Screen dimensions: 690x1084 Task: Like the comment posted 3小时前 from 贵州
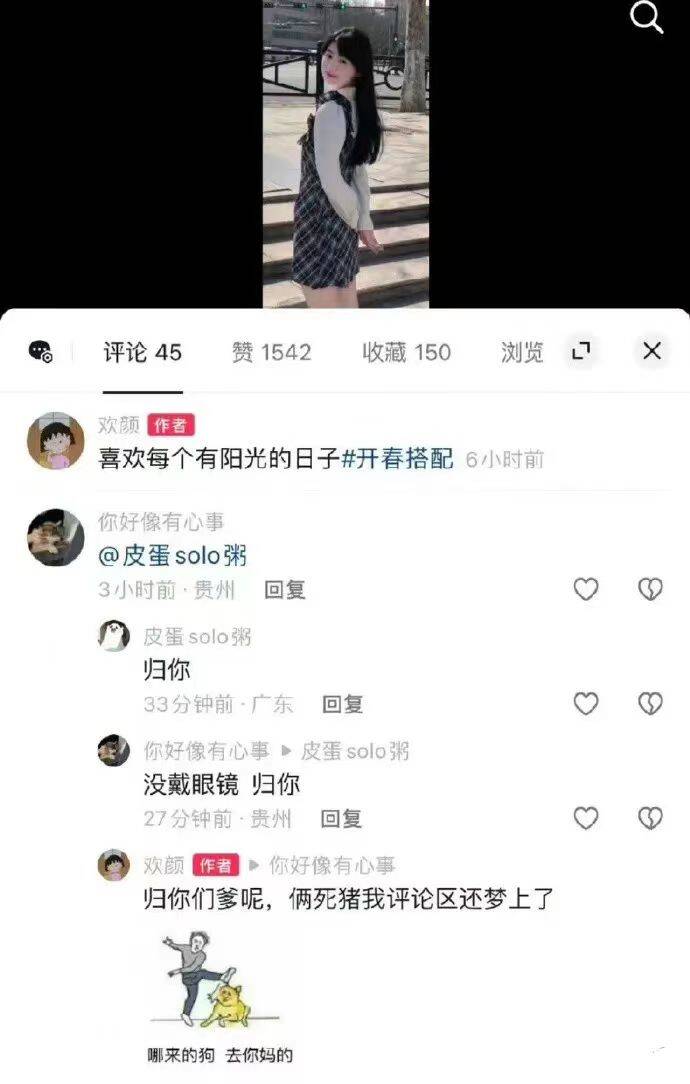[x=586, y=590]
